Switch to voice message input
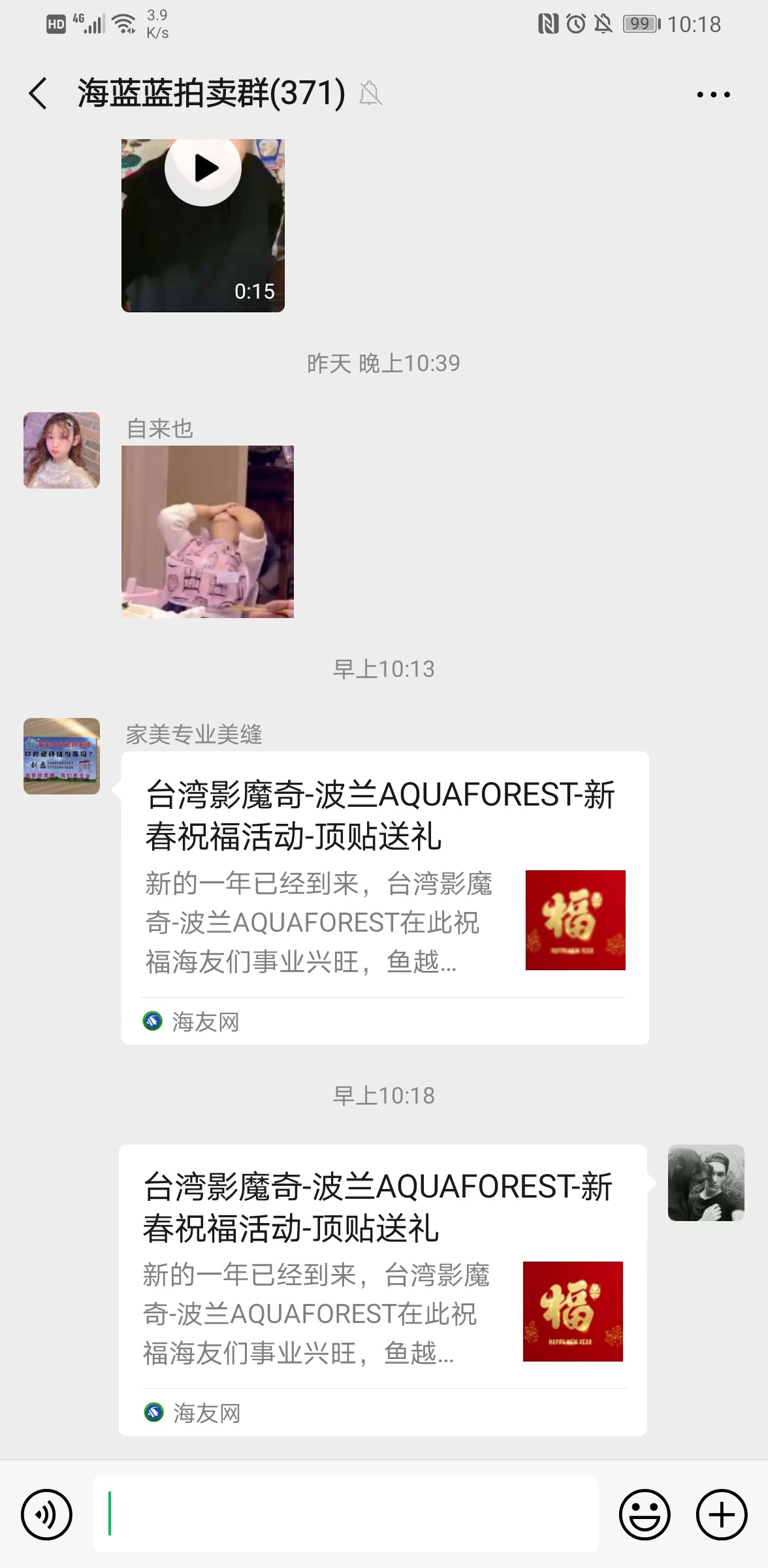 click(x=46, y=1514)
